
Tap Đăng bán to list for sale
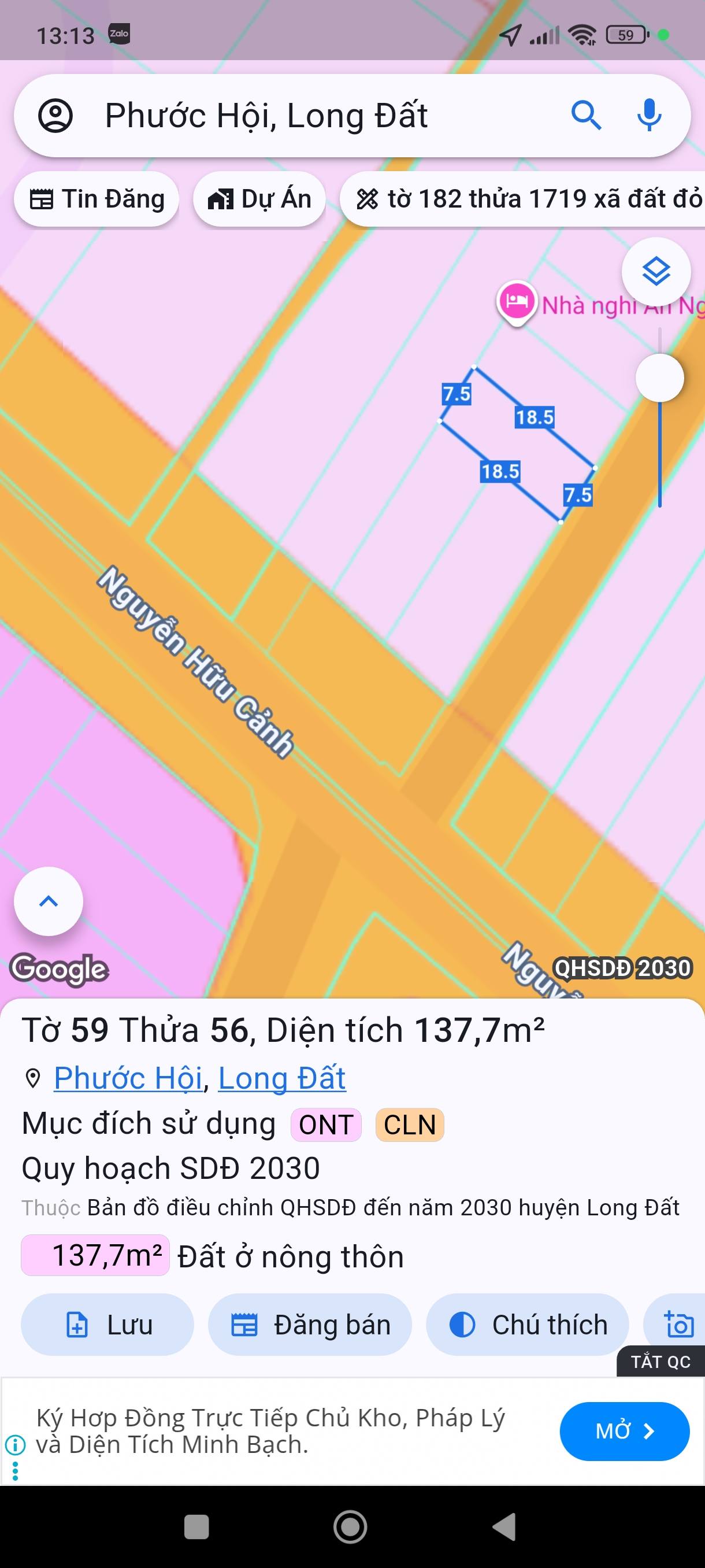point(310,1325)
